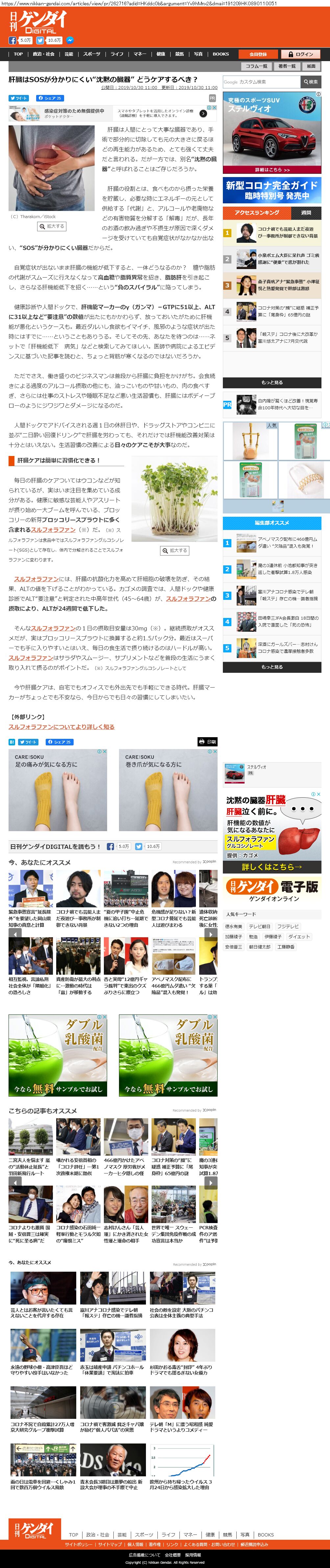Open the 健康 navigation tab
Screen dimensions: 330x1568
click(161, 54)
